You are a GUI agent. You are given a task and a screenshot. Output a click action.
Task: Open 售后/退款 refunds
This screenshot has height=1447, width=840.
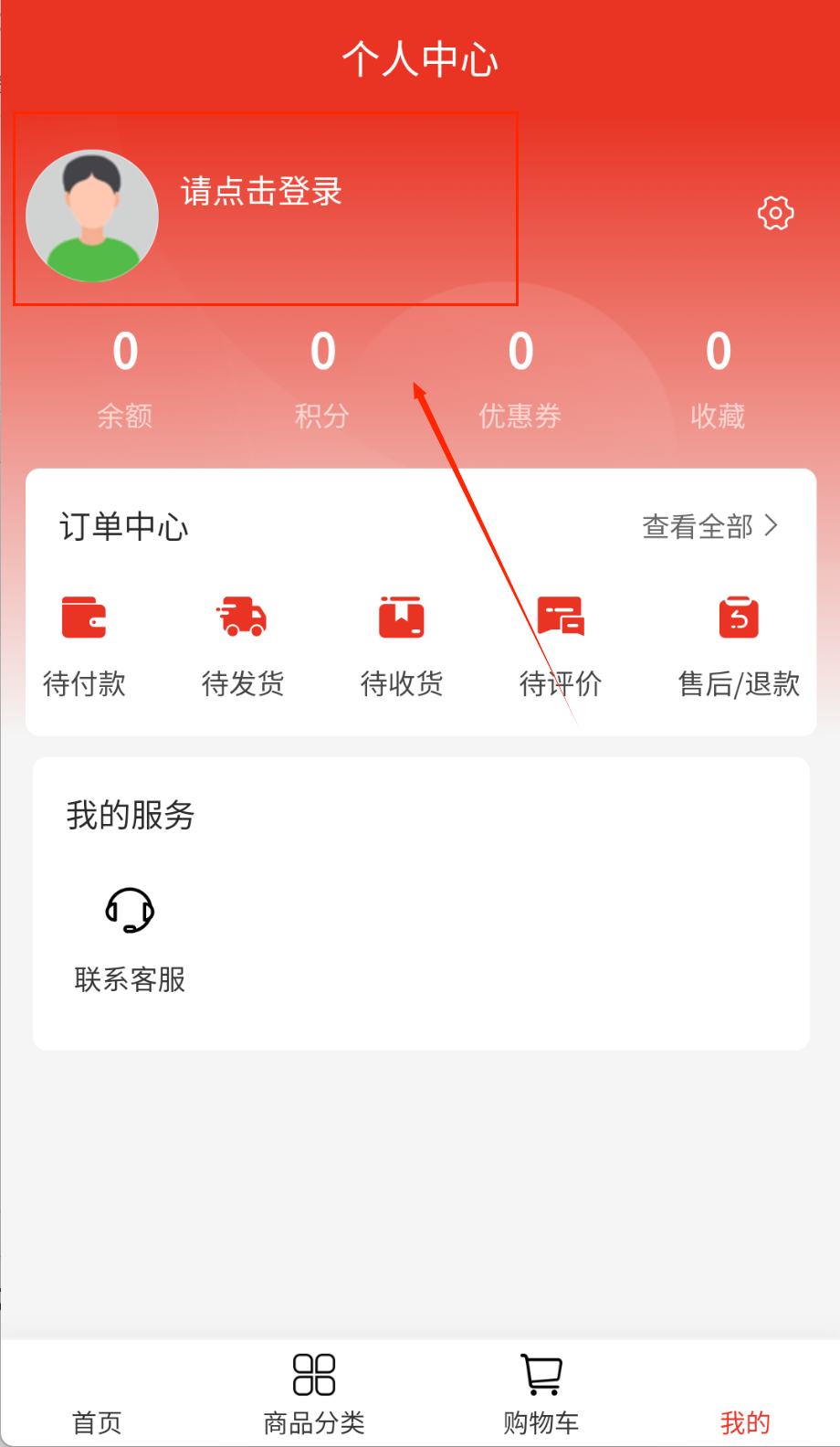tap(739, 643)
